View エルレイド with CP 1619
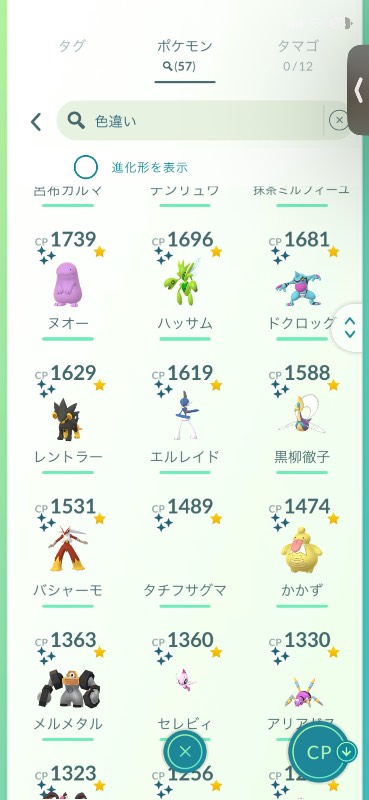The image size is (369, 800). point(185,418)
